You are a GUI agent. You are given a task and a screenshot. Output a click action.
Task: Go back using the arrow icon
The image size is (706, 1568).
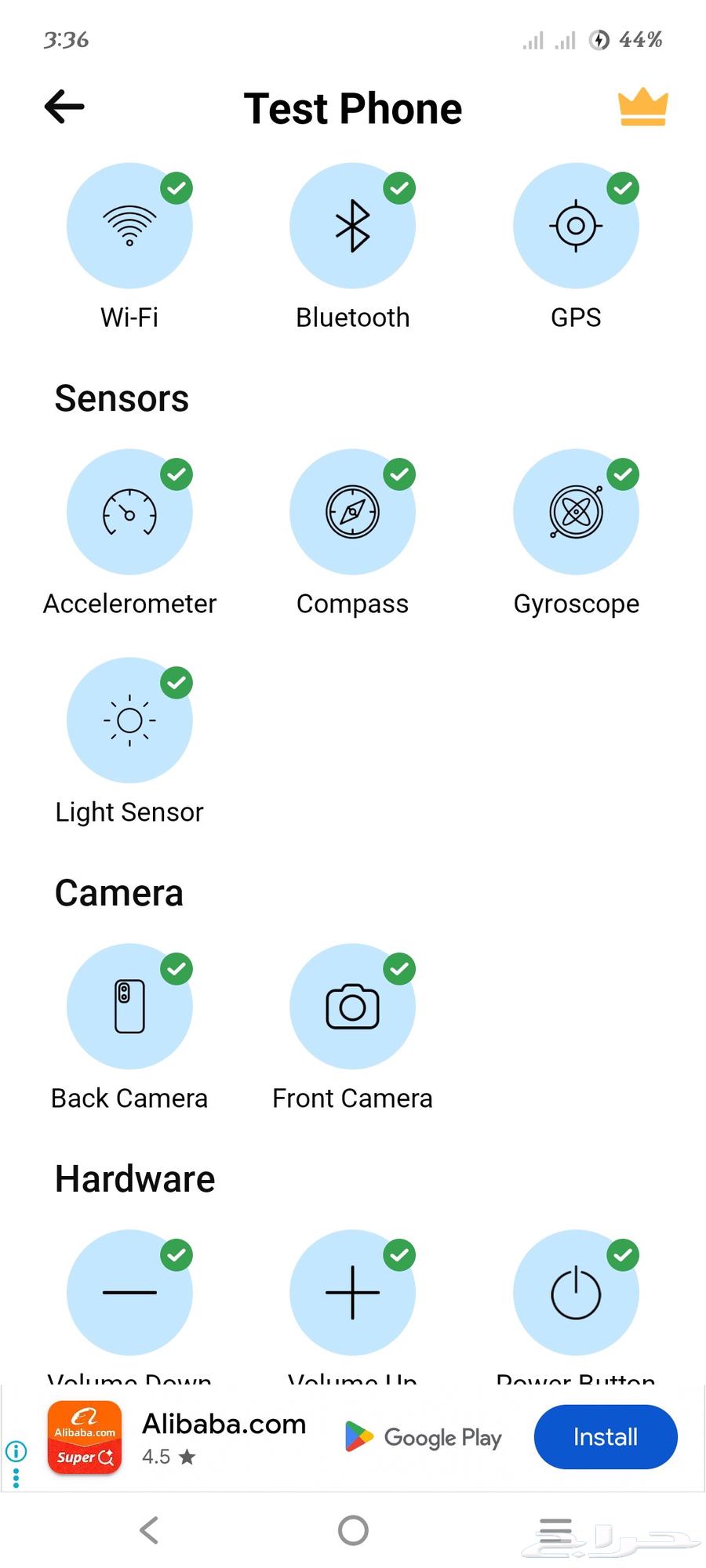pyautogui.click(x=64, y=107)
